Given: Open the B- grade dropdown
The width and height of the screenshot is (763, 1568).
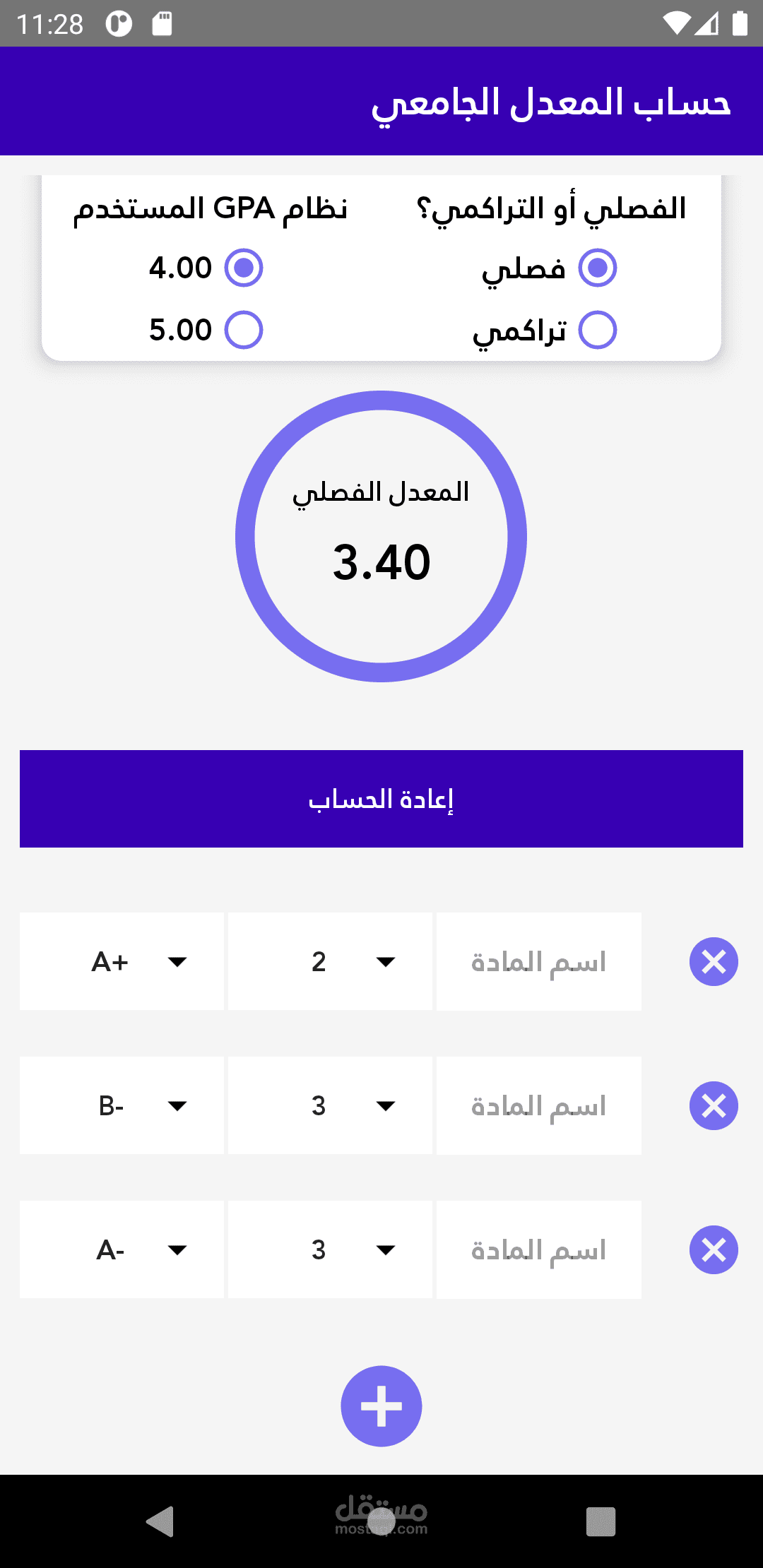Looking at the screenshot, I should coord(122,1105).
